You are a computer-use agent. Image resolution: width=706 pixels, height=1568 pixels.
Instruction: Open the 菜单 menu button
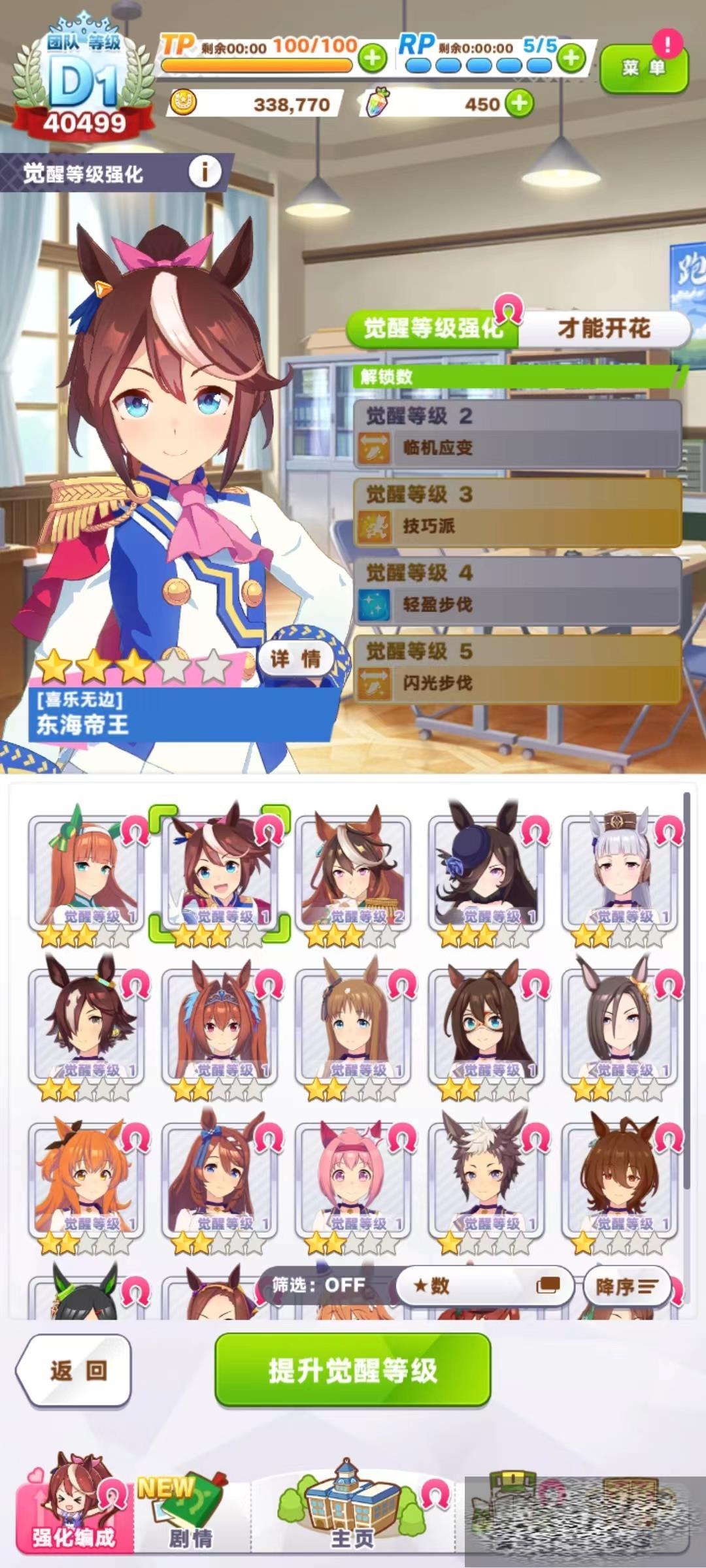pos(643,68)
